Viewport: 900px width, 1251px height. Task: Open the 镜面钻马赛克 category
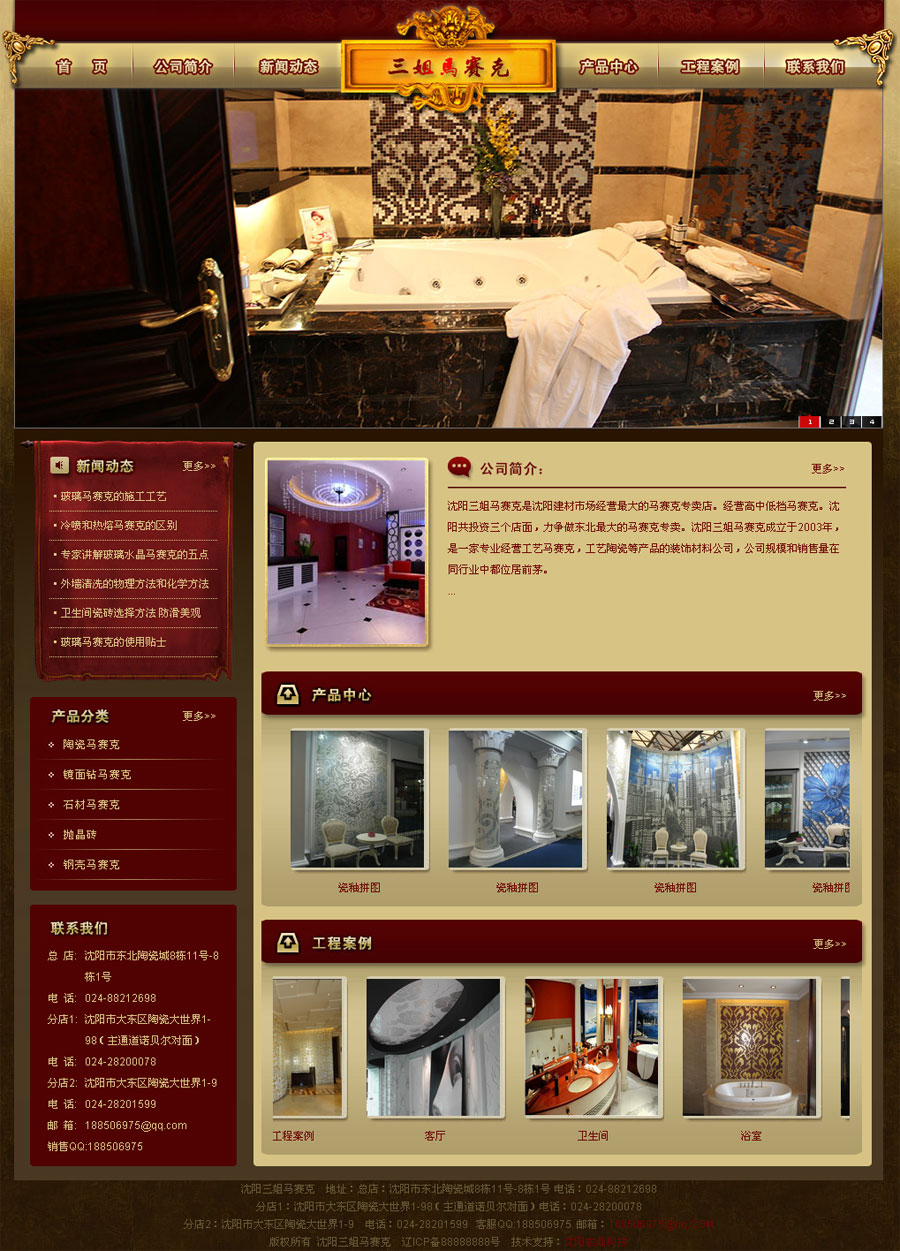[96, 775]
